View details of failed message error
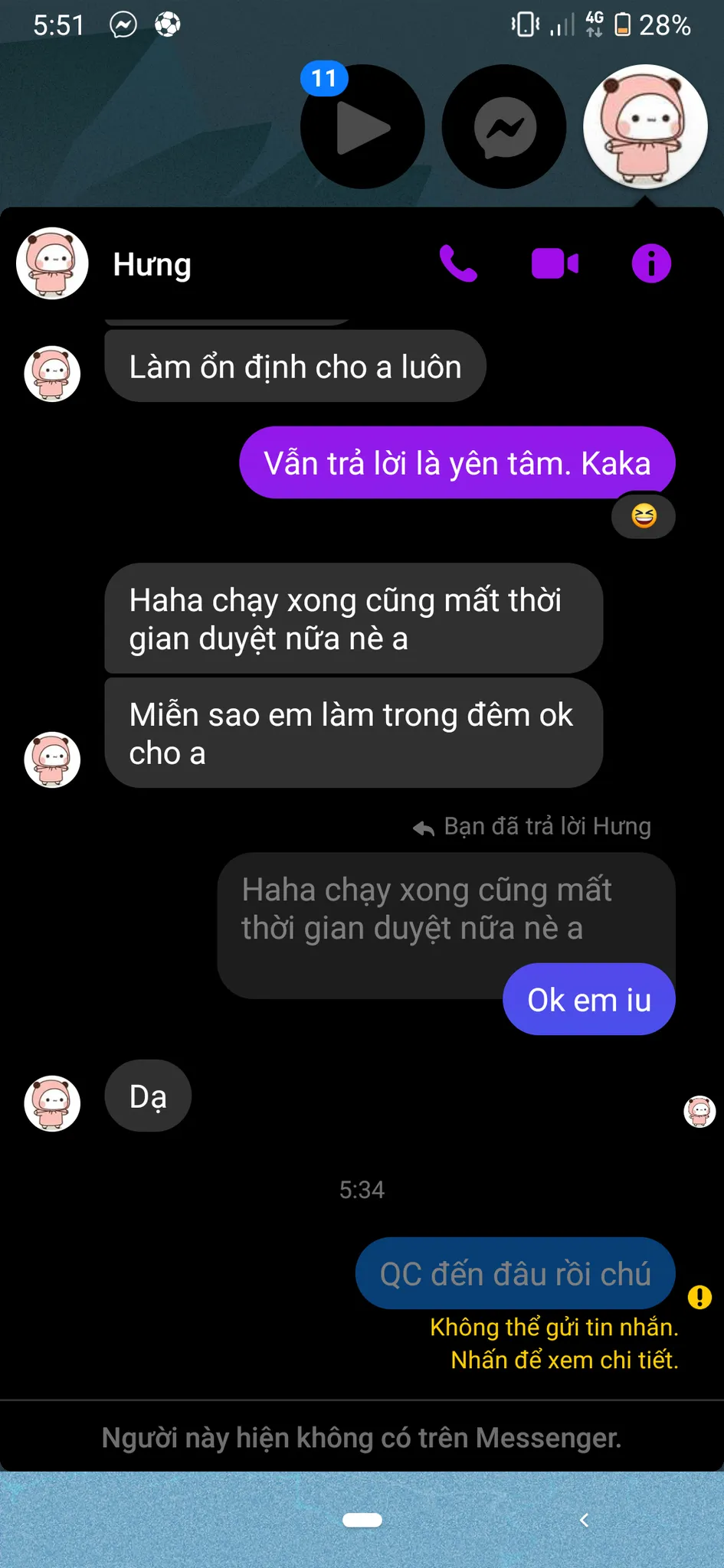724x1568 pixels. point(554,1343)
